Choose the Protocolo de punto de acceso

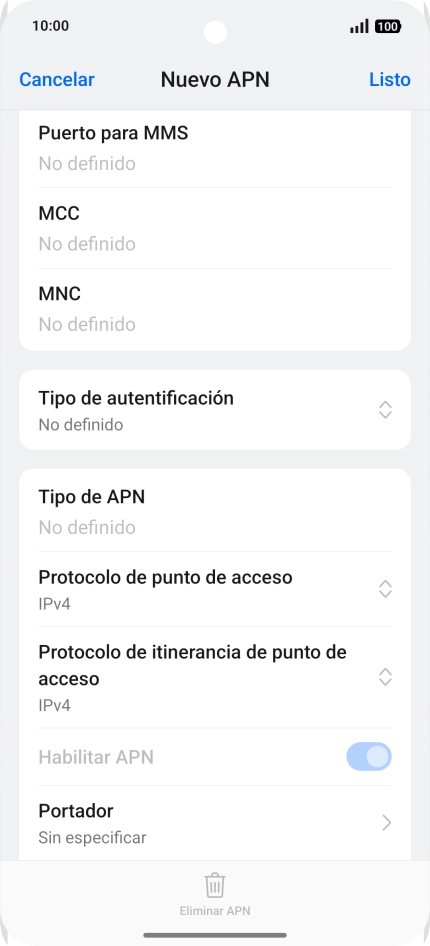point(215,589)
